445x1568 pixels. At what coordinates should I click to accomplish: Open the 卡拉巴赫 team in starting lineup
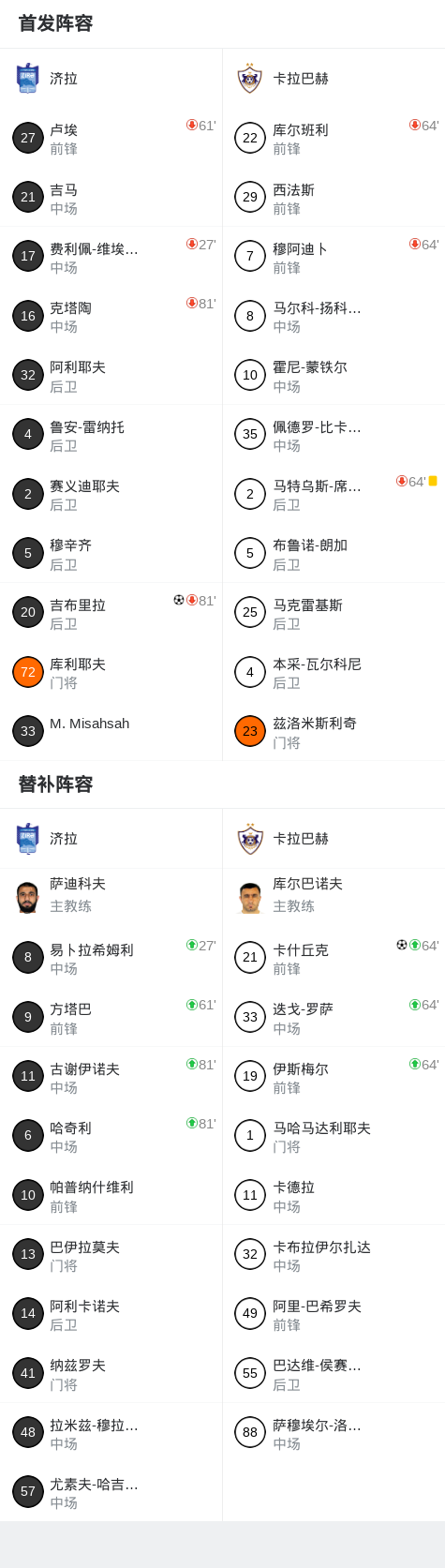coord(334,79)
